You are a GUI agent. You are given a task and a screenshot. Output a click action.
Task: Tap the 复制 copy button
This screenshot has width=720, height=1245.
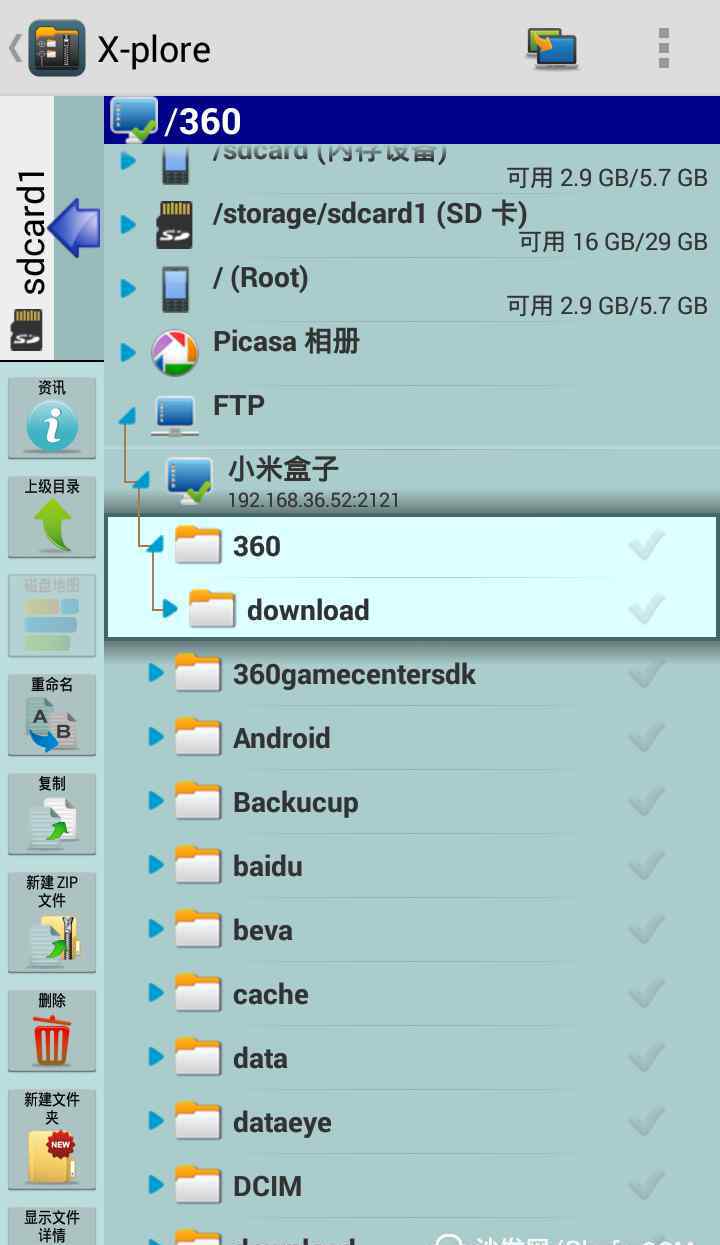pyautogui.click(x=52, y=813)
